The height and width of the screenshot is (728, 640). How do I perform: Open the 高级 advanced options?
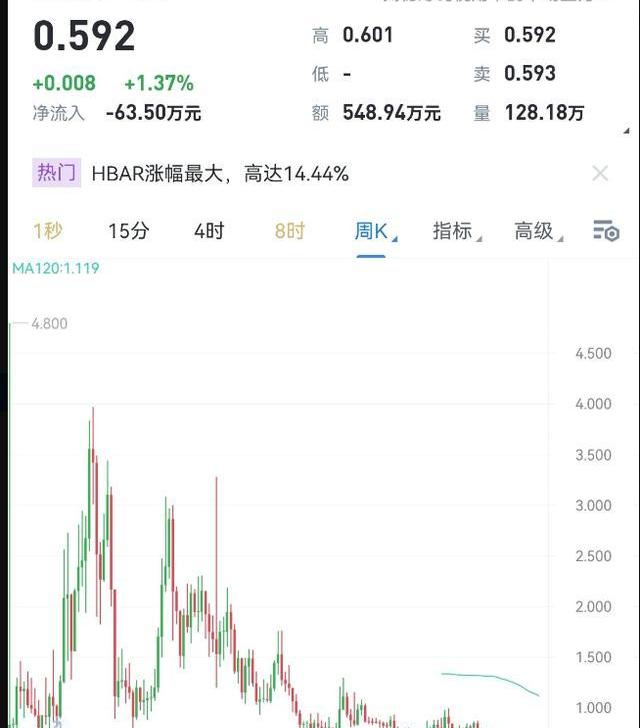pos(536,232)
